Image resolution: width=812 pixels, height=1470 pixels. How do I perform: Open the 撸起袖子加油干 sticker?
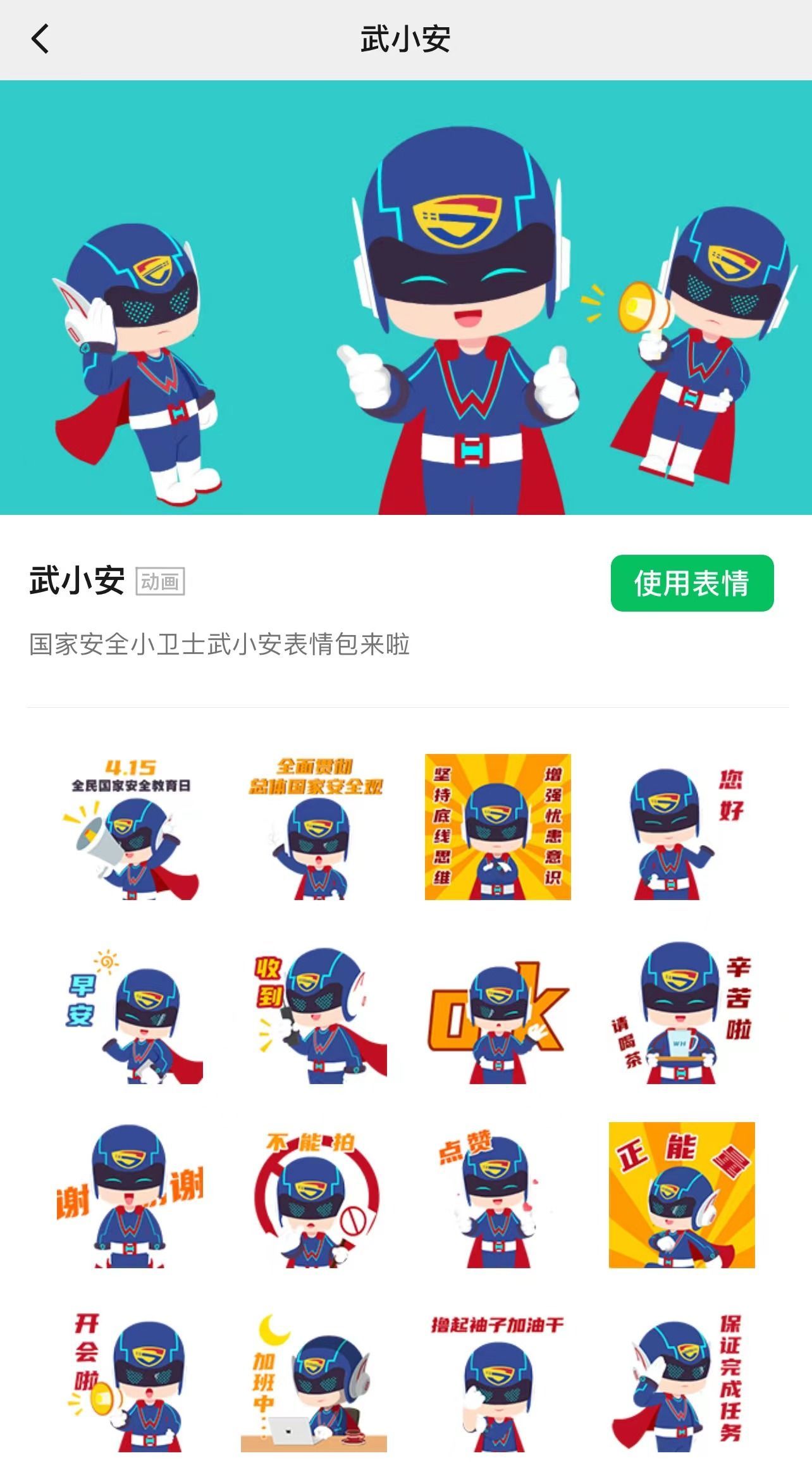point(498,1380)
